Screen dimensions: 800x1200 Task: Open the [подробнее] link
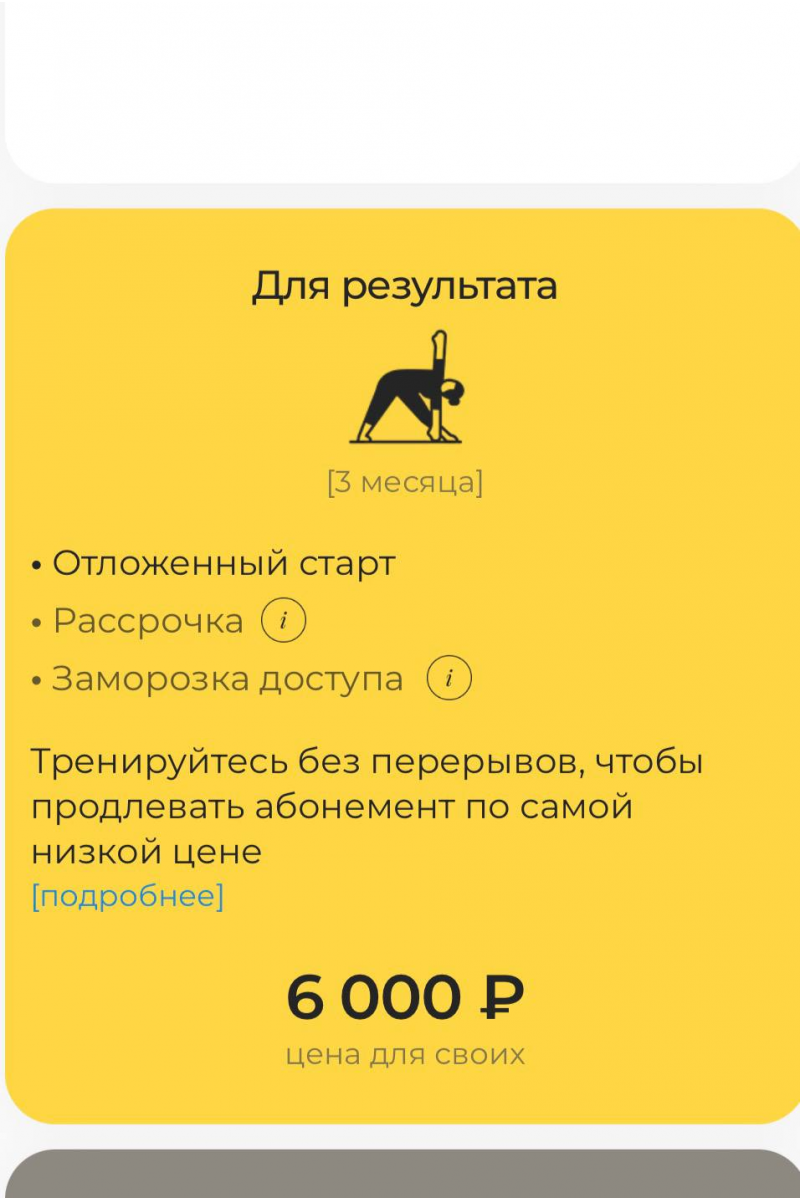128,896
